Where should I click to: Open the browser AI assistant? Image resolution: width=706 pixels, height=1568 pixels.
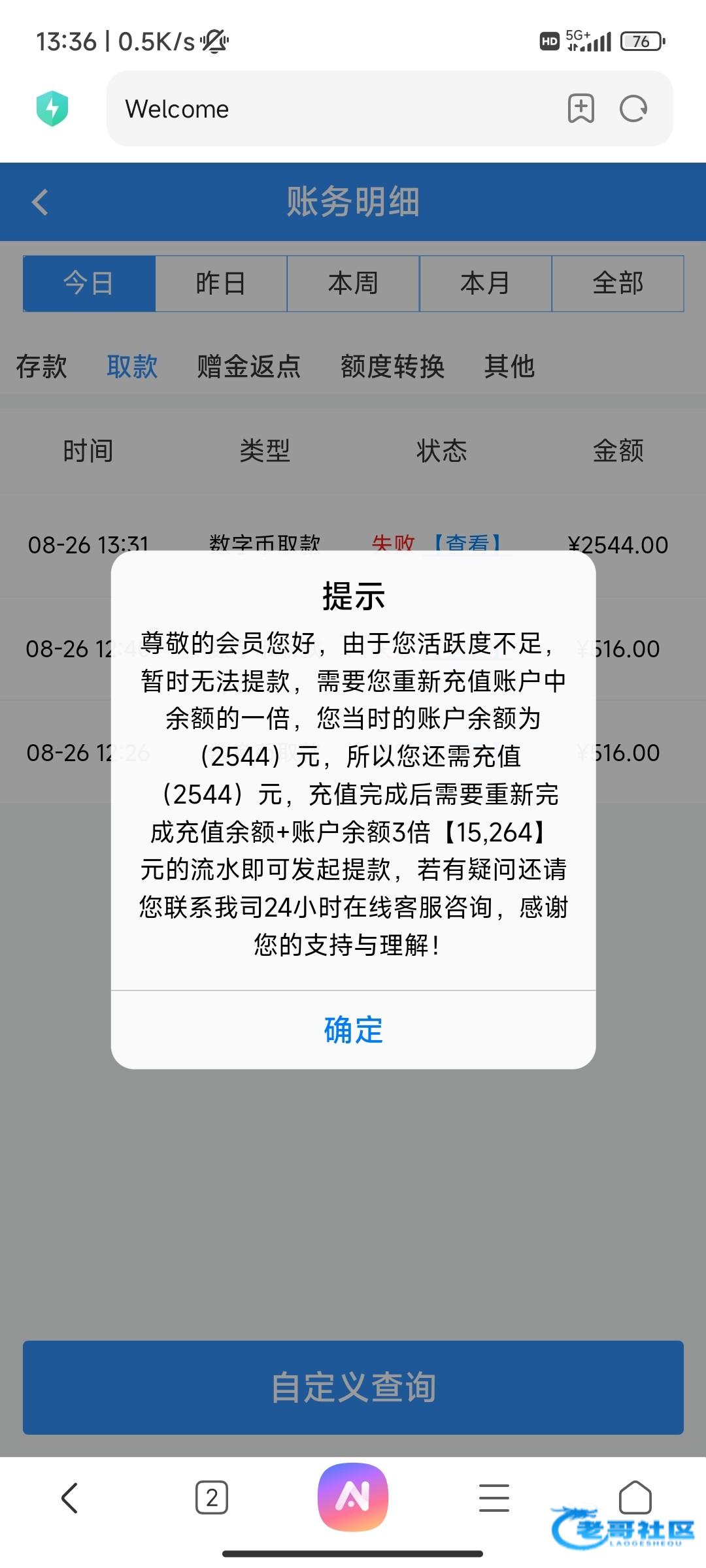coord(353,1496)
